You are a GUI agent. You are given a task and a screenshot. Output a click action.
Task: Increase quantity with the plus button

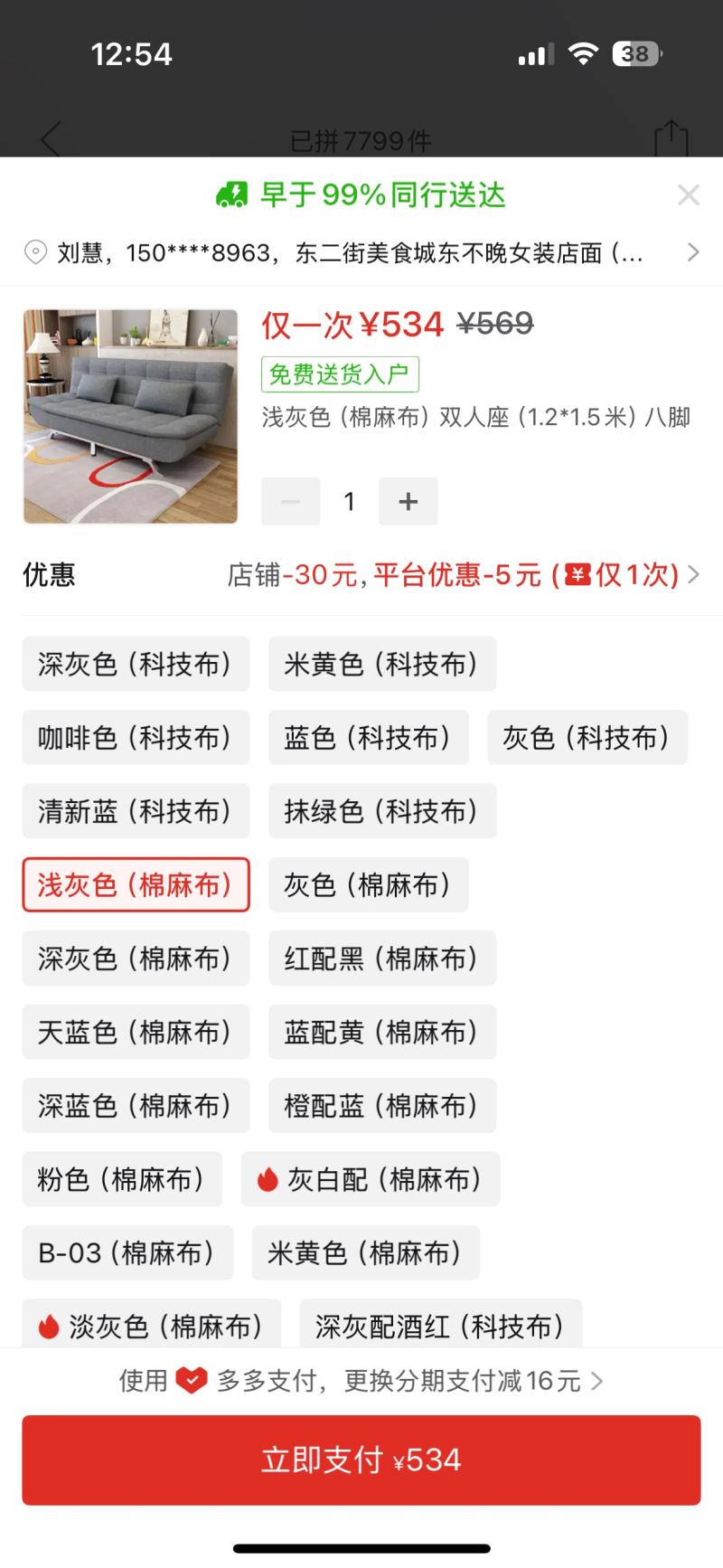click(408, 501)
